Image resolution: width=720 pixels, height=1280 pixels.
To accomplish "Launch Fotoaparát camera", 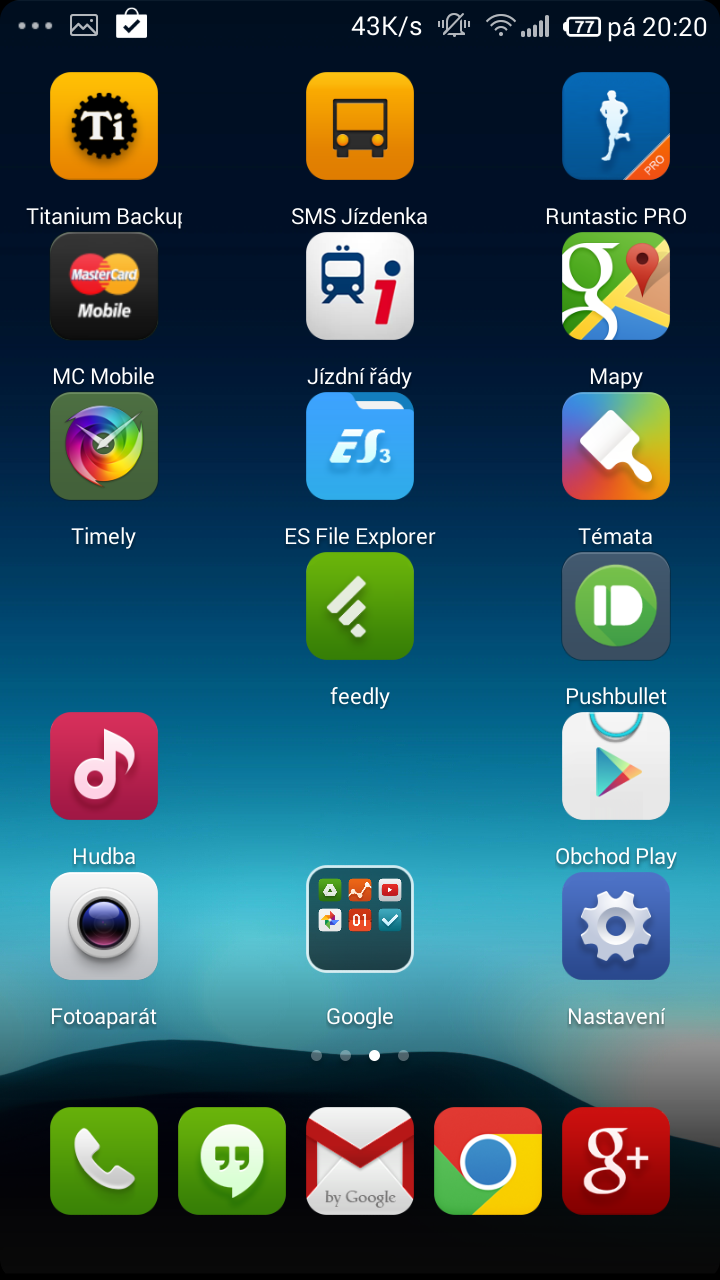I will point(104,926).
